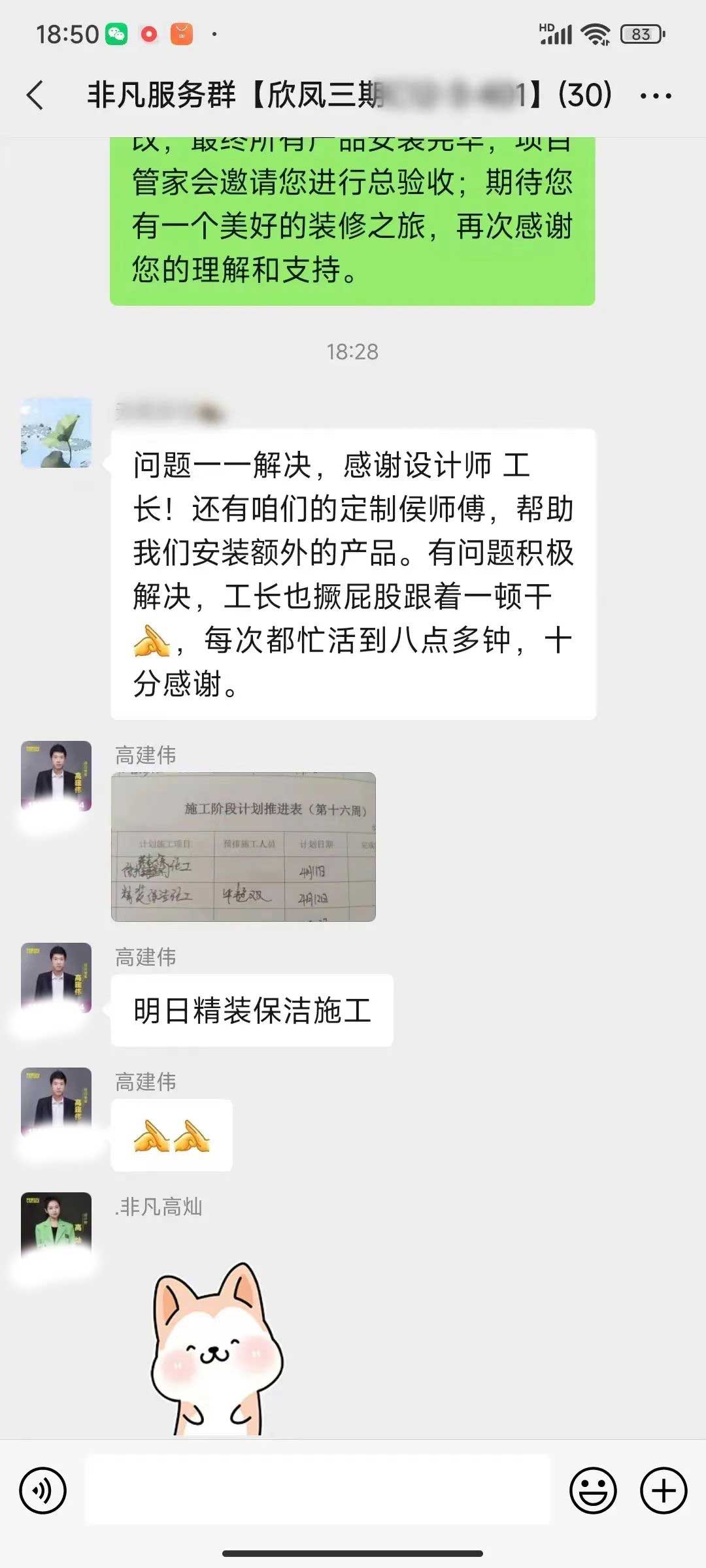Open the lotus-leaf avatar's profile
706x1568 pixels.
click(56, 433)
